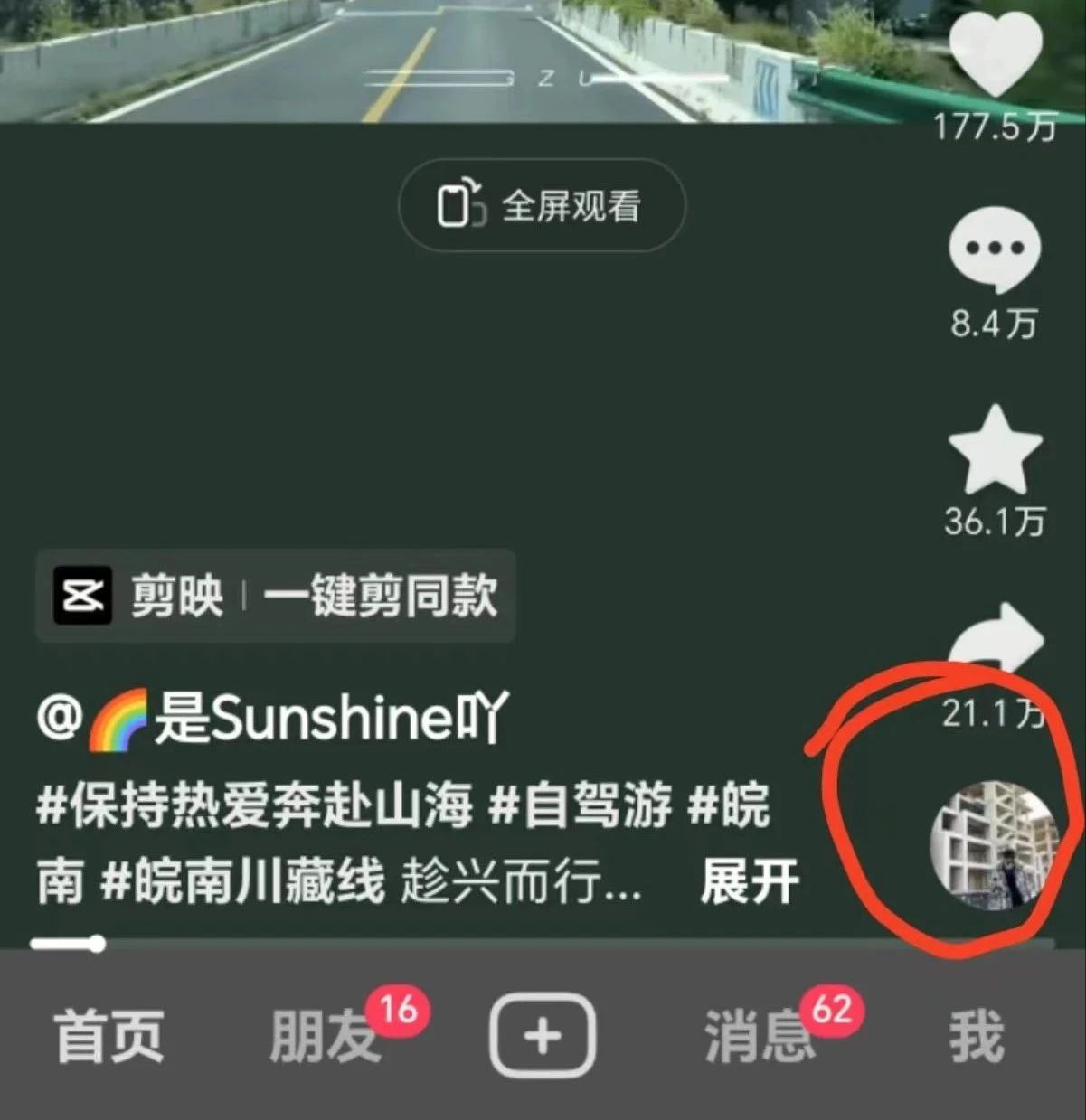Open the @是Sunshine吁 username link
This screenshot has width=1086, height=1120.
(271, 717)
